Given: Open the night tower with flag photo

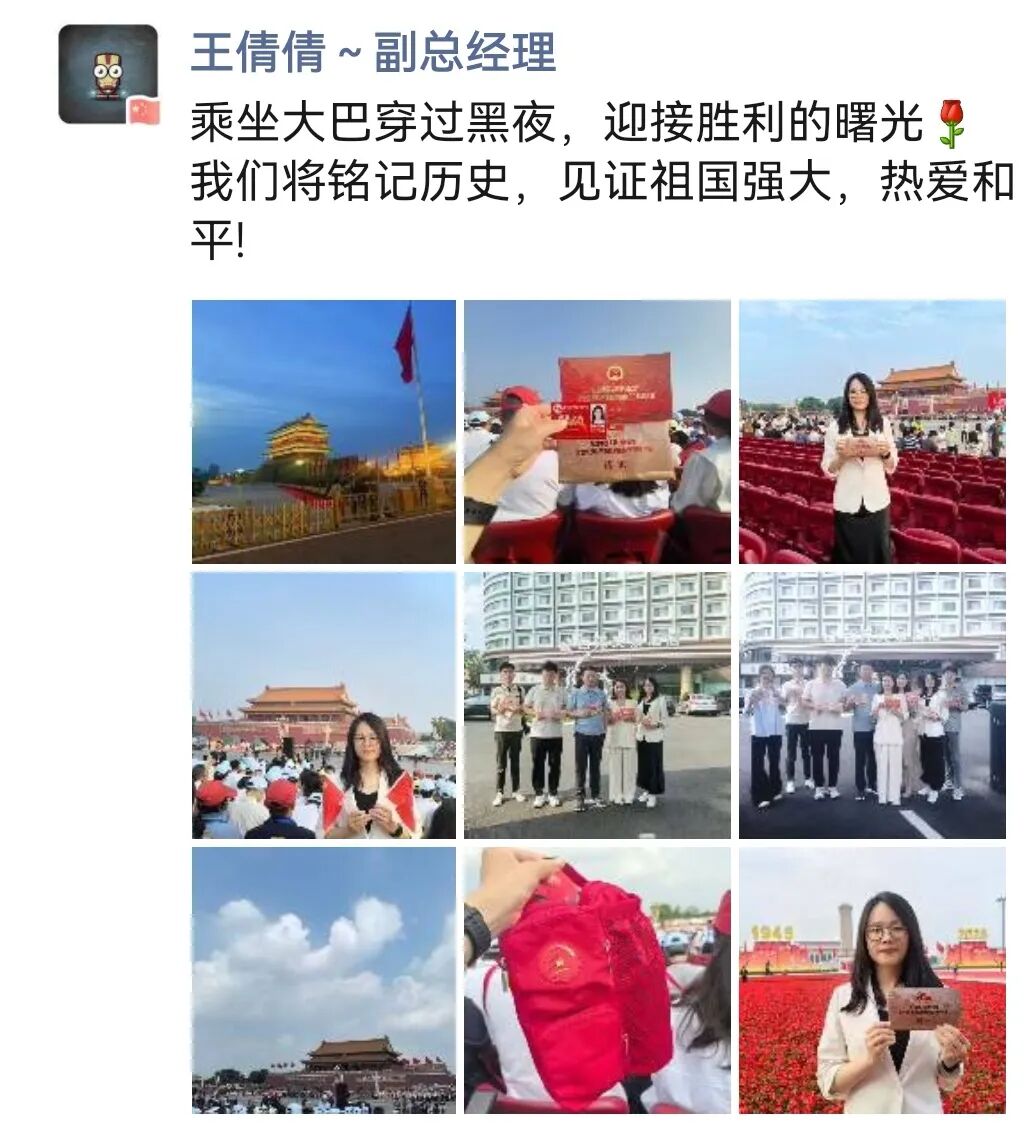Looking at the screenshot, I should [324, 431].
